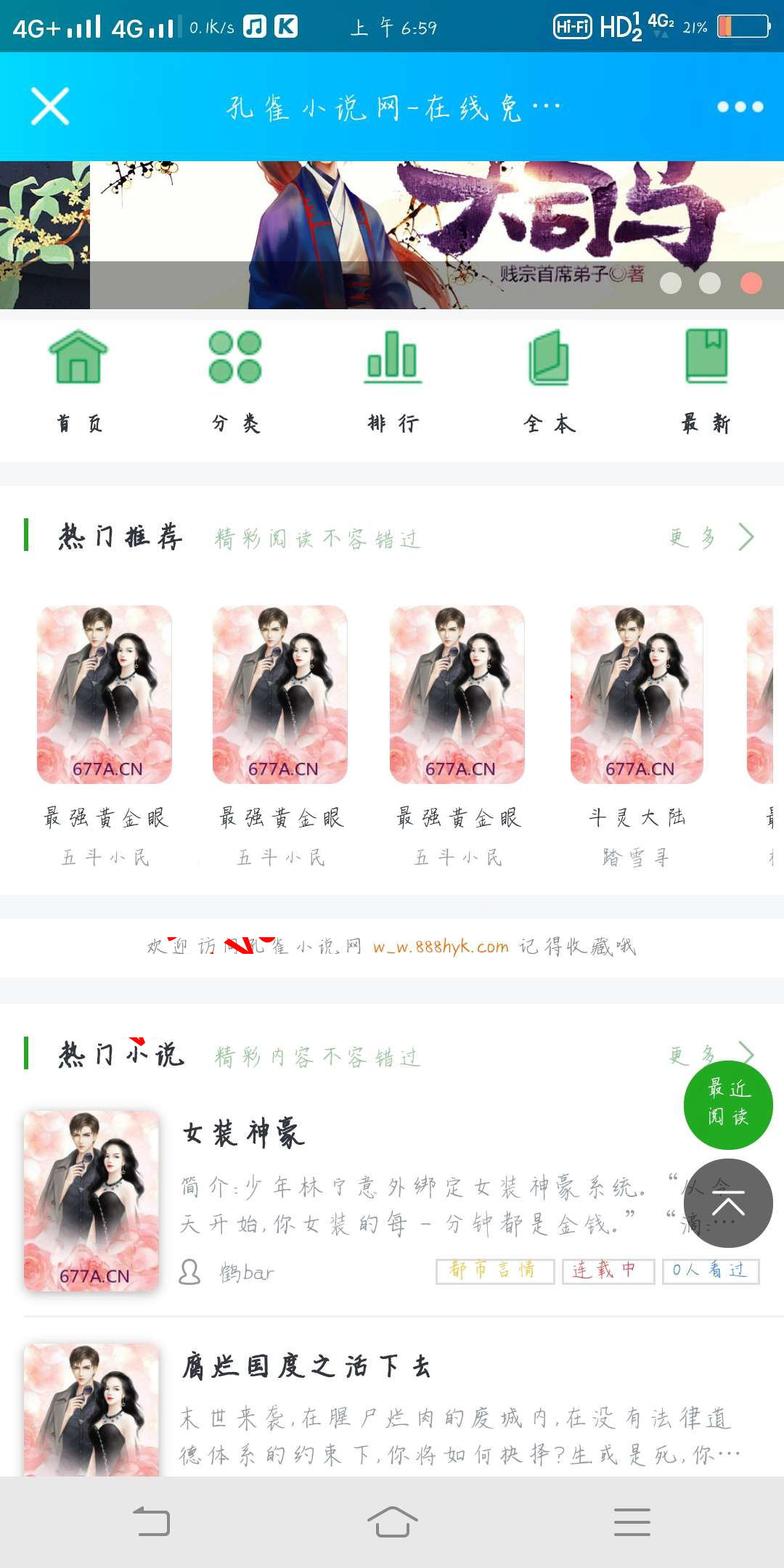
Task: Close the 孔雀小说网 web page
Action: 50,107
